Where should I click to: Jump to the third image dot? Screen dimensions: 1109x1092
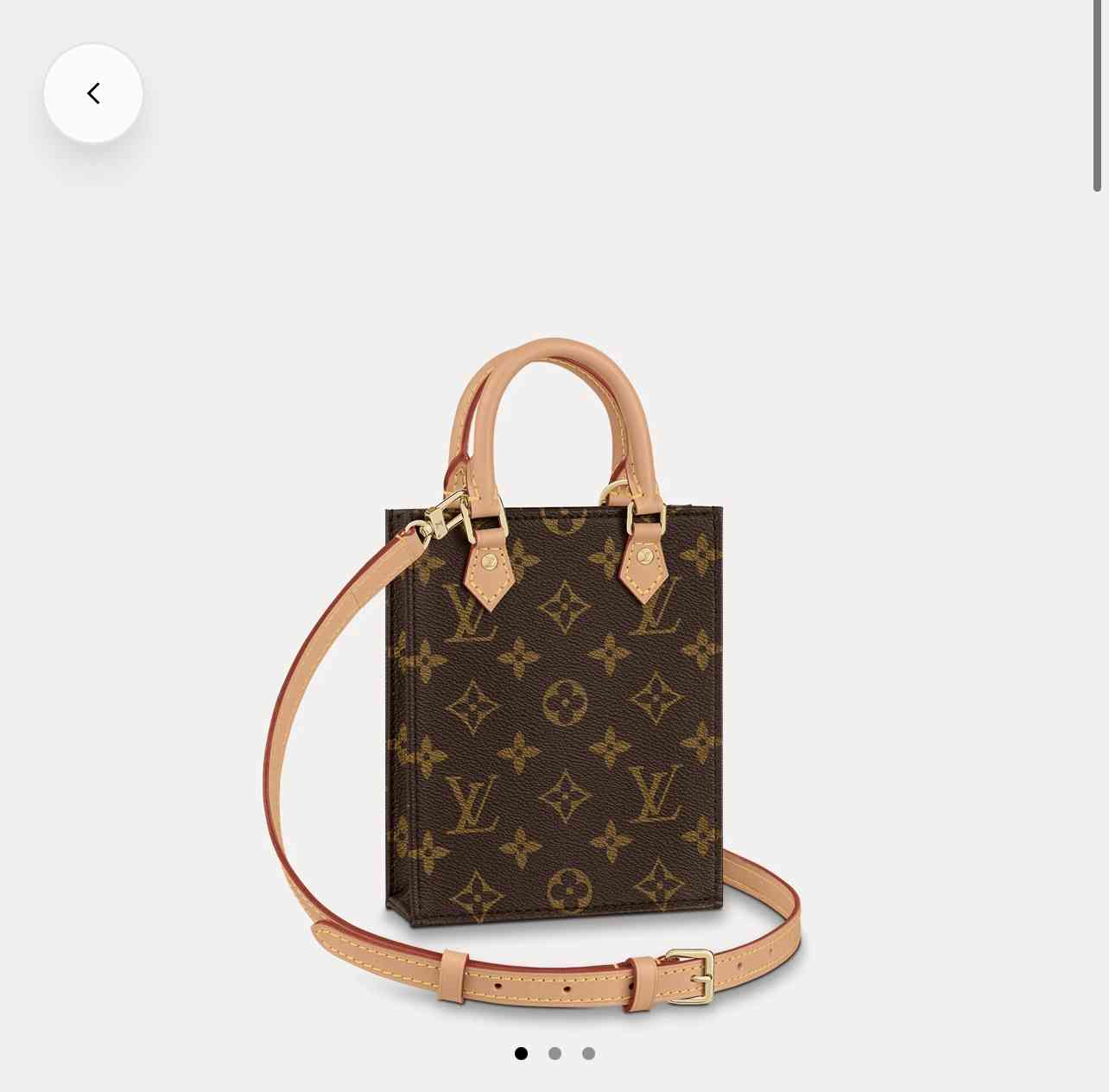pos(588,1053)
